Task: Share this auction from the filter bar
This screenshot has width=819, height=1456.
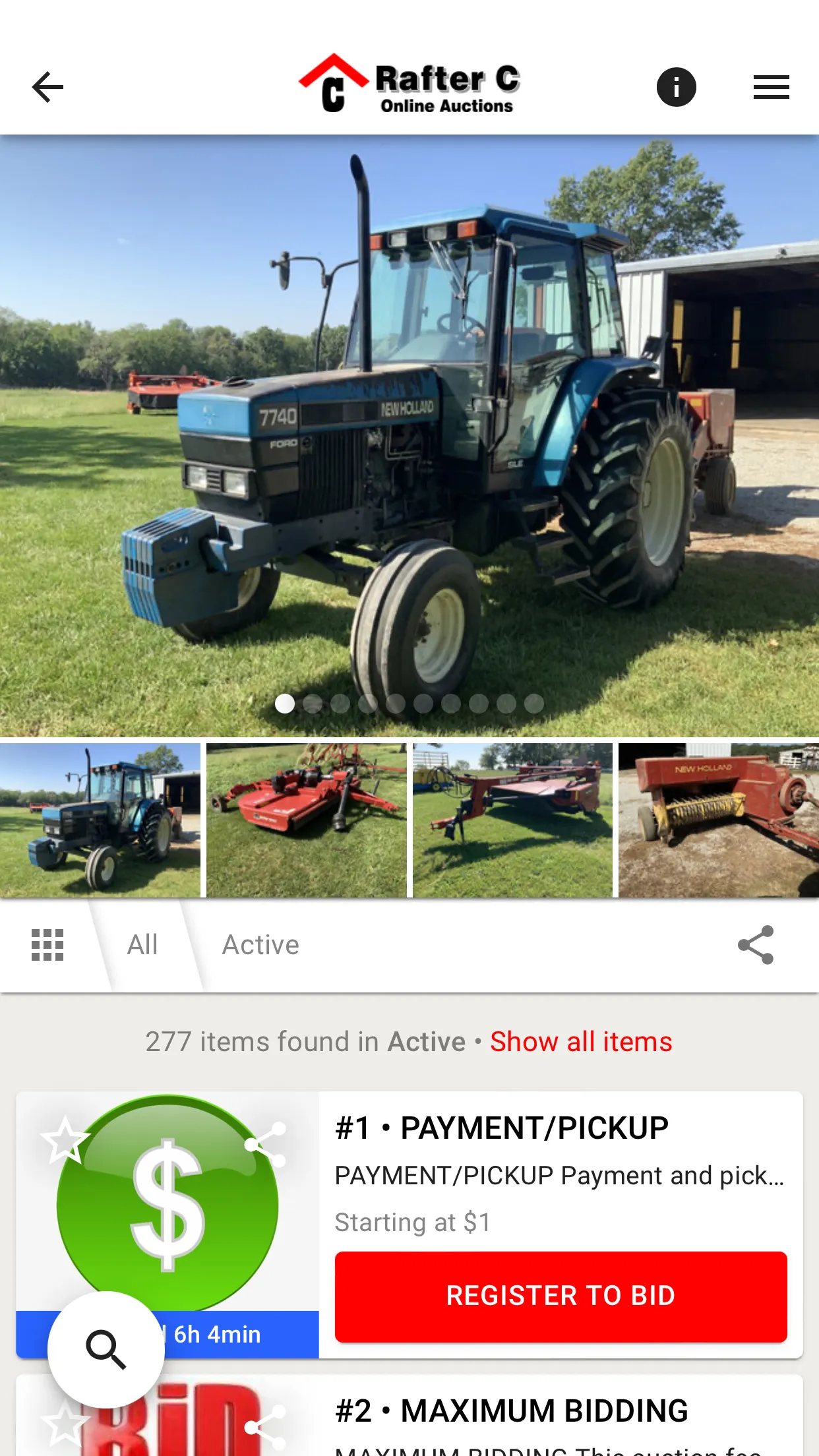Action: click(x=755, y=945)
